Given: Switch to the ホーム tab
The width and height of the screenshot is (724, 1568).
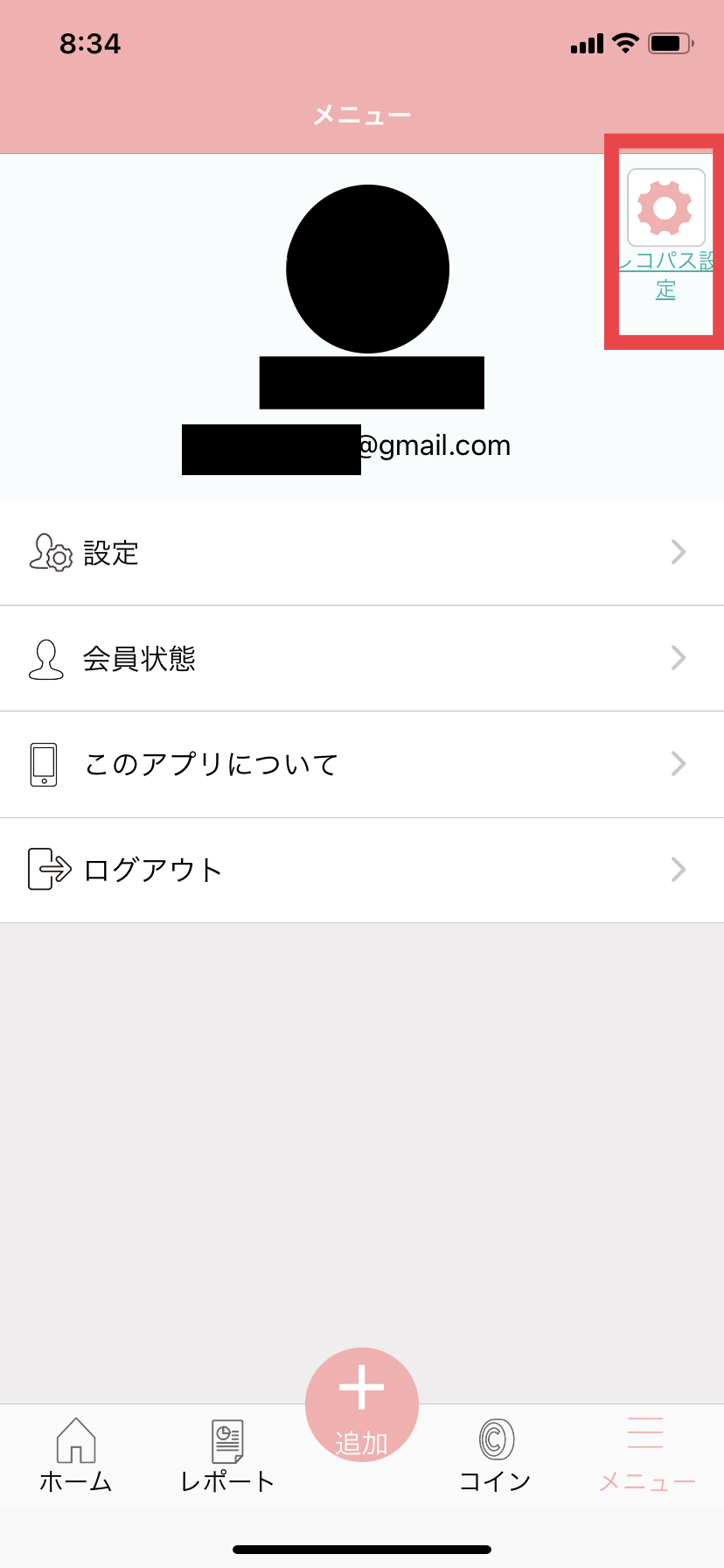Looking at the screenshot, I should click(76, 1456).
